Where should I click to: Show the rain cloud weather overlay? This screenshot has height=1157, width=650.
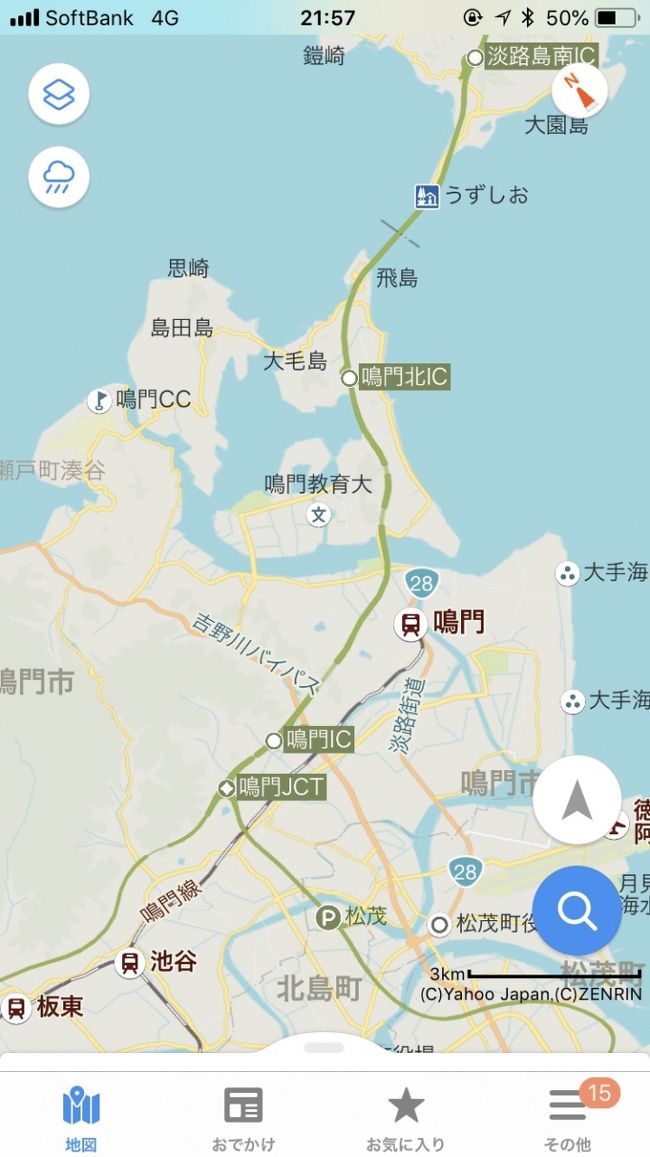[59, 178]
